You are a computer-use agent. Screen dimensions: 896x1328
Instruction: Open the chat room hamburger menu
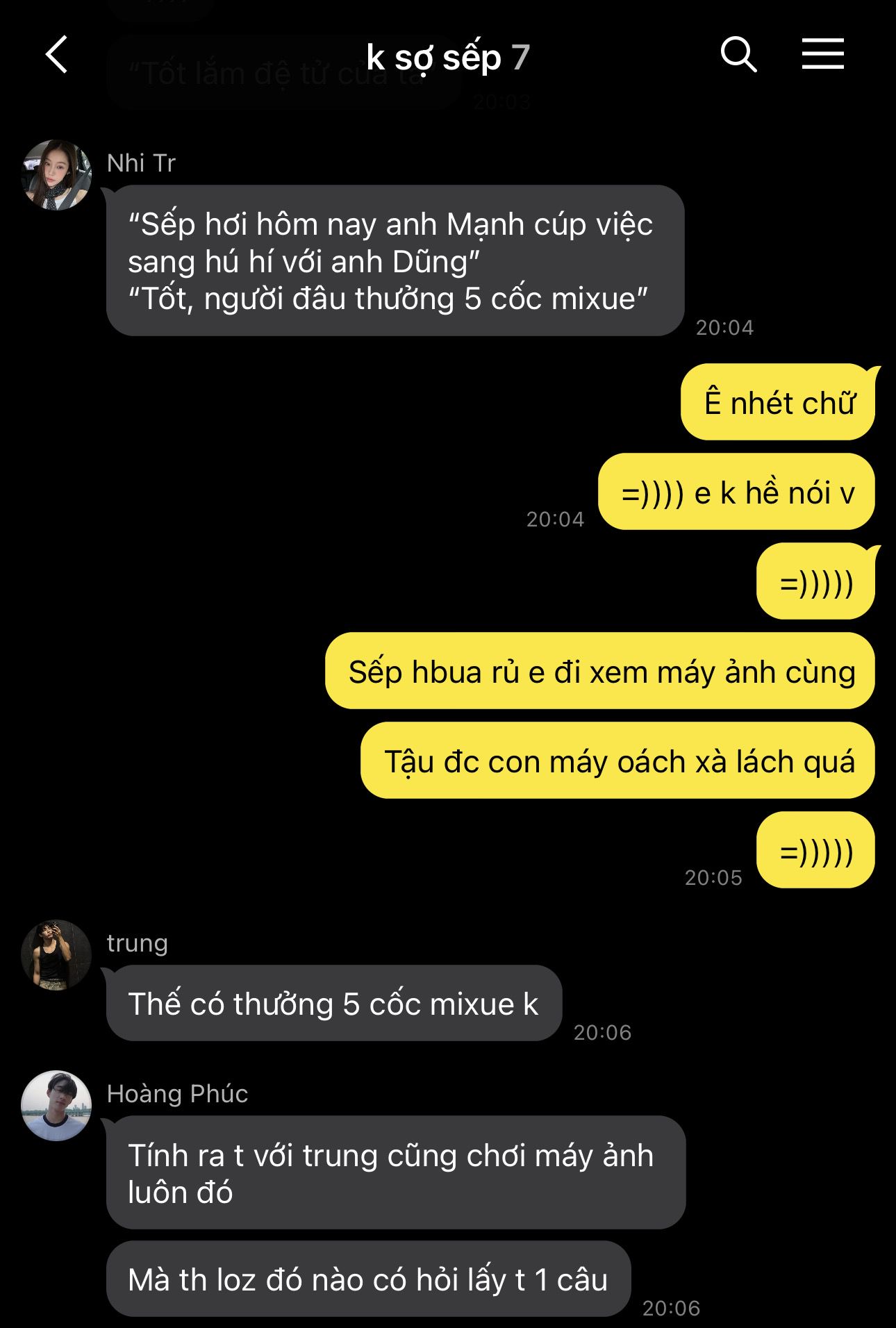pos(823,54)
